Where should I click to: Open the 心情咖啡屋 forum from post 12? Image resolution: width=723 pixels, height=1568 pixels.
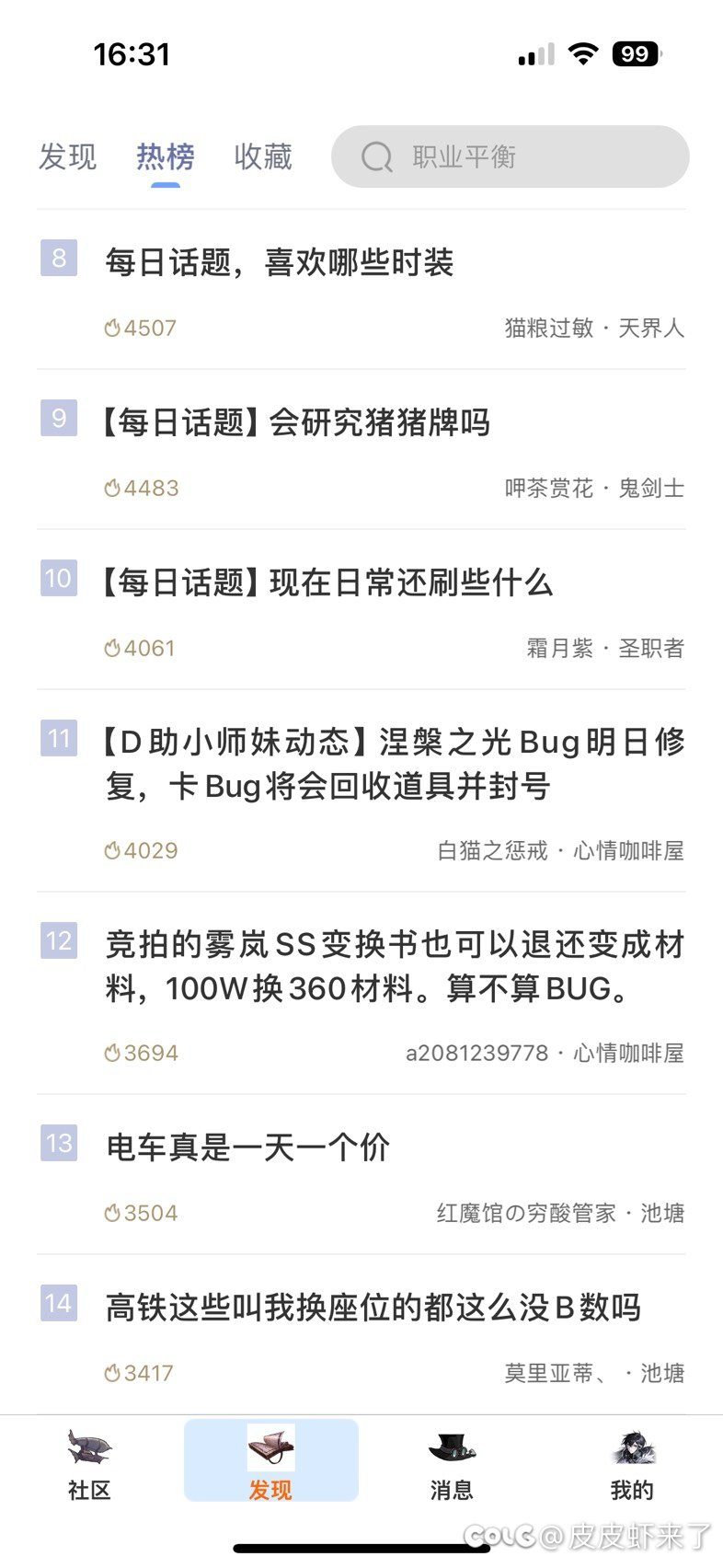627,1052
